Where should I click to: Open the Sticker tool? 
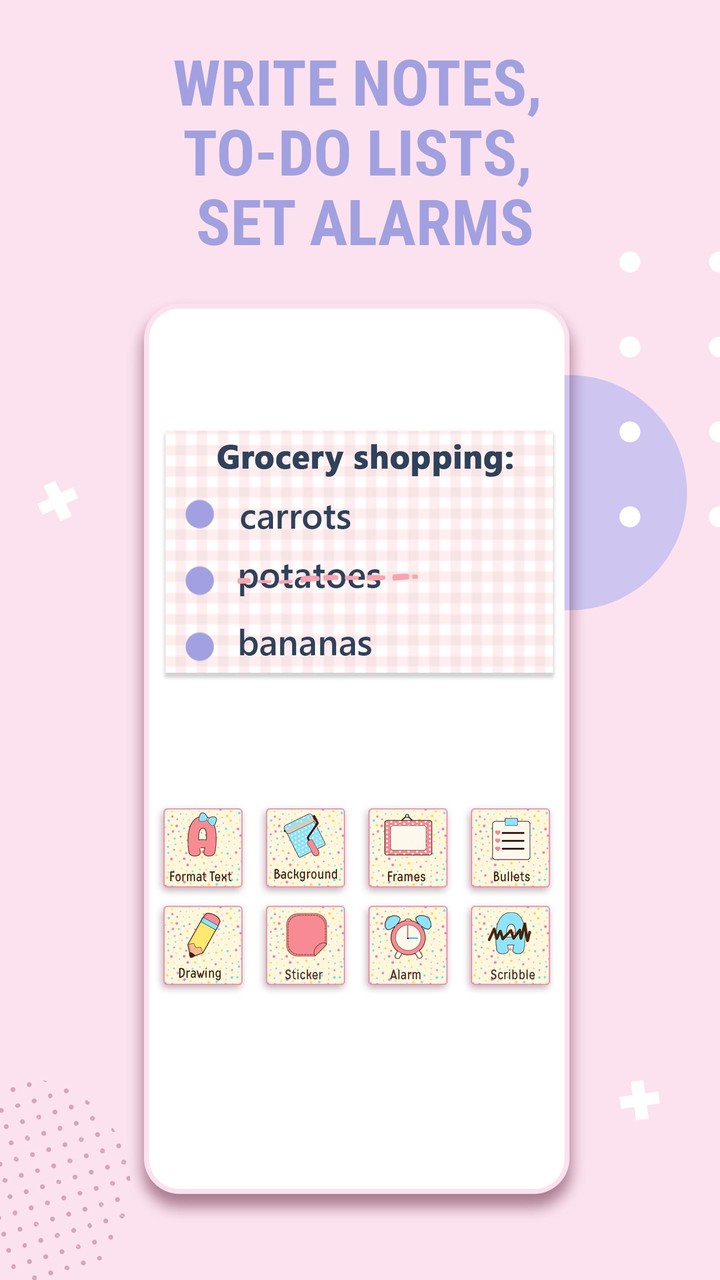[x=305, y=940]
